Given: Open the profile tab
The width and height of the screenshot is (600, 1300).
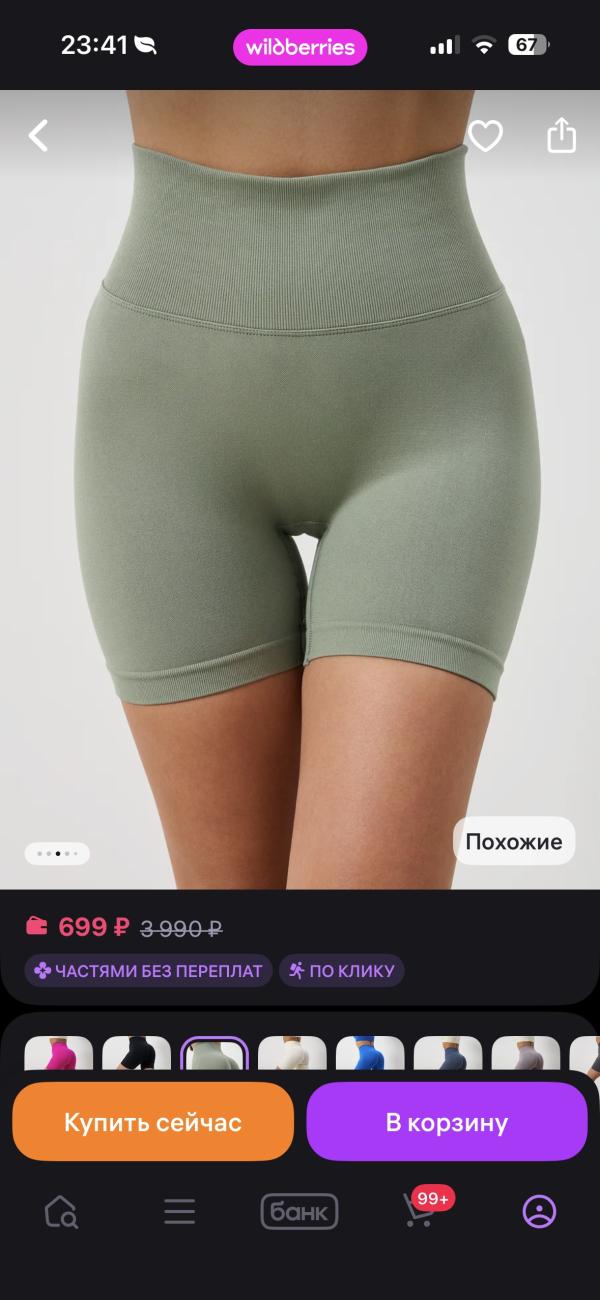Looking at the screenshot, I should click(539, 1212).
